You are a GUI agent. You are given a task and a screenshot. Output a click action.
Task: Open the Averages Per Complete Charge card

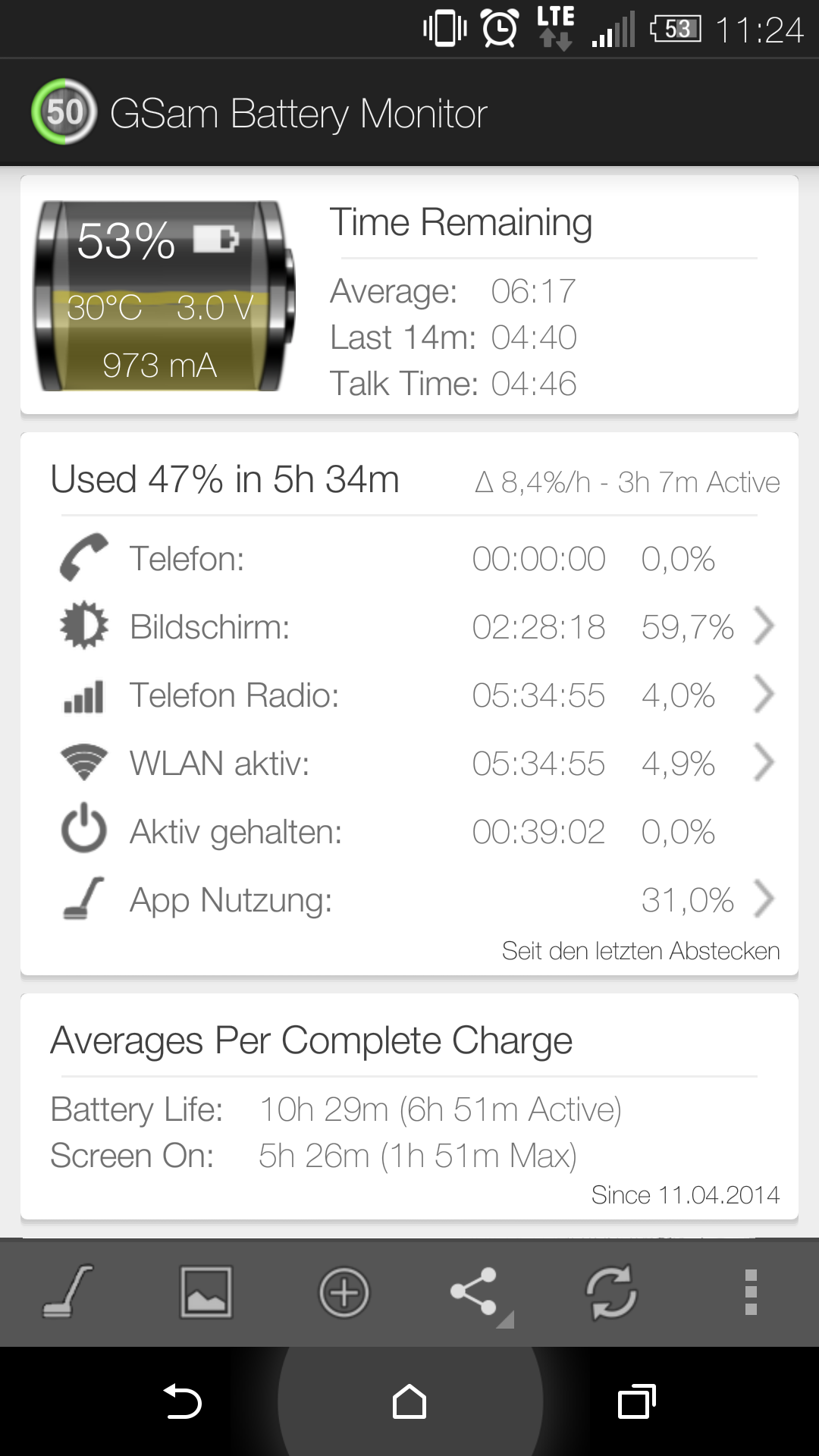[409, 1106]
